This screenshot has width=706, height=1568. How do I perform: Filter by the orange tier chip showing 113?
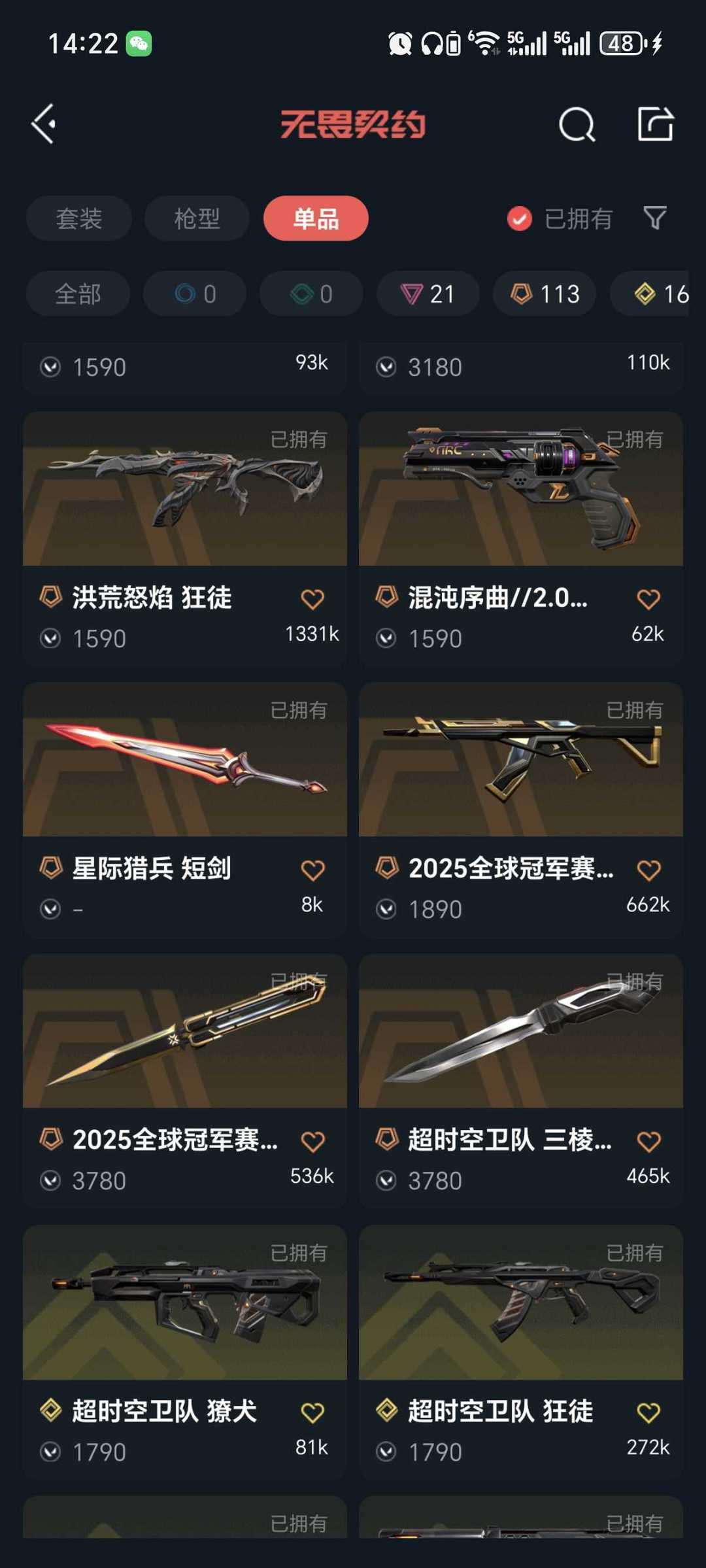click(x=545, y=294)
